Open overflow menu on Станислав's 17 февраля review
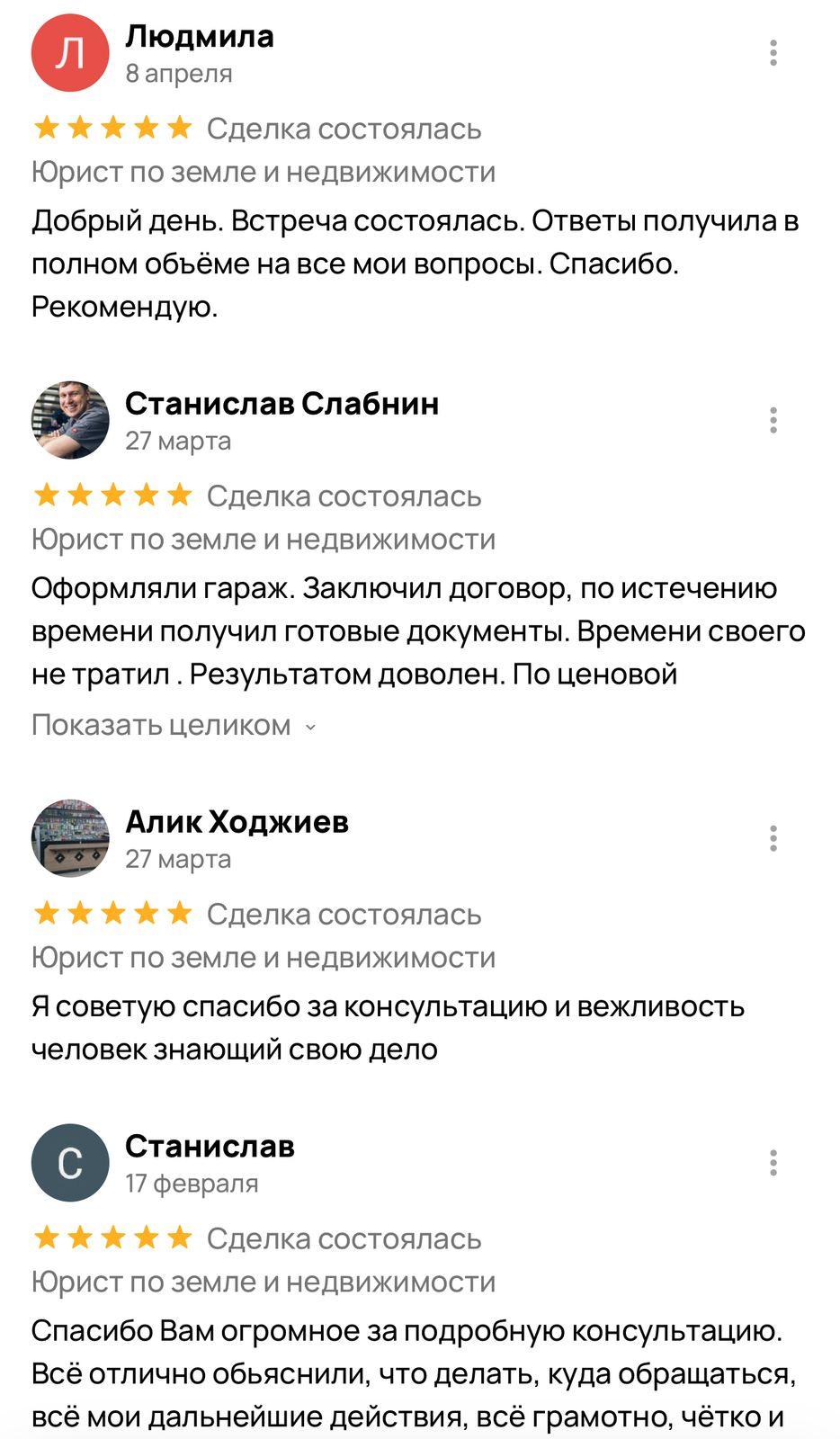This screenshot has height=1439, width=840. click(773, 1163)
